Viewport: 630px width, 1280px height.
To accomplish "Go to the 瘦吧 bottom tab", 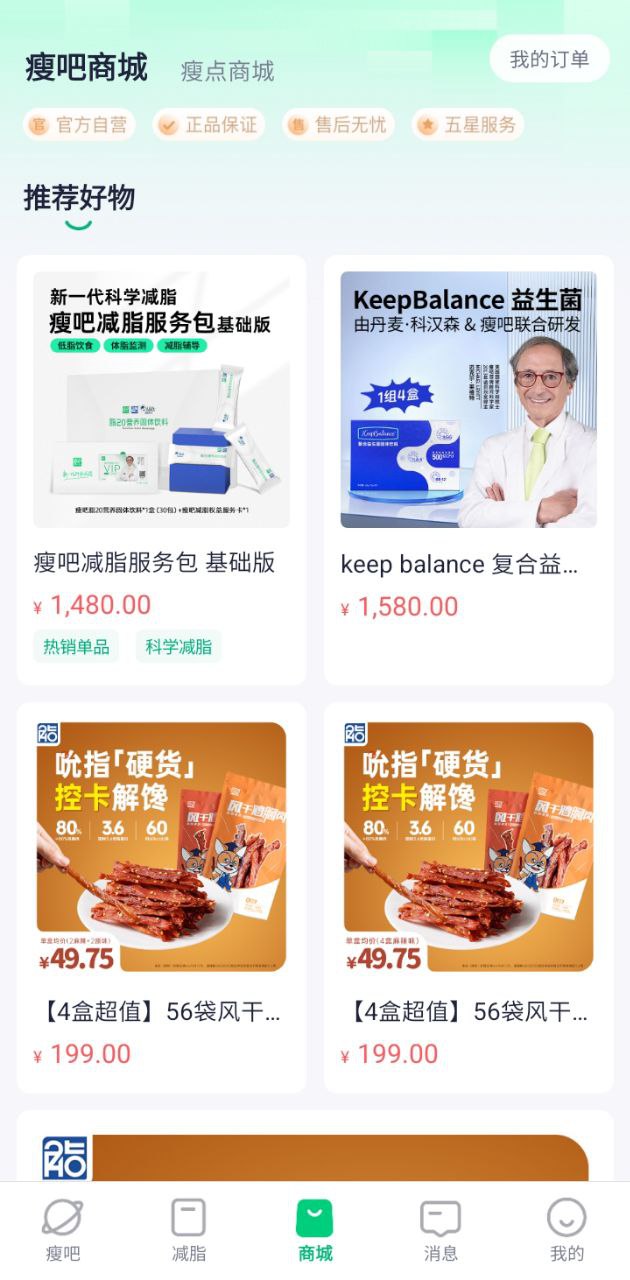I will coord(63,1231).
